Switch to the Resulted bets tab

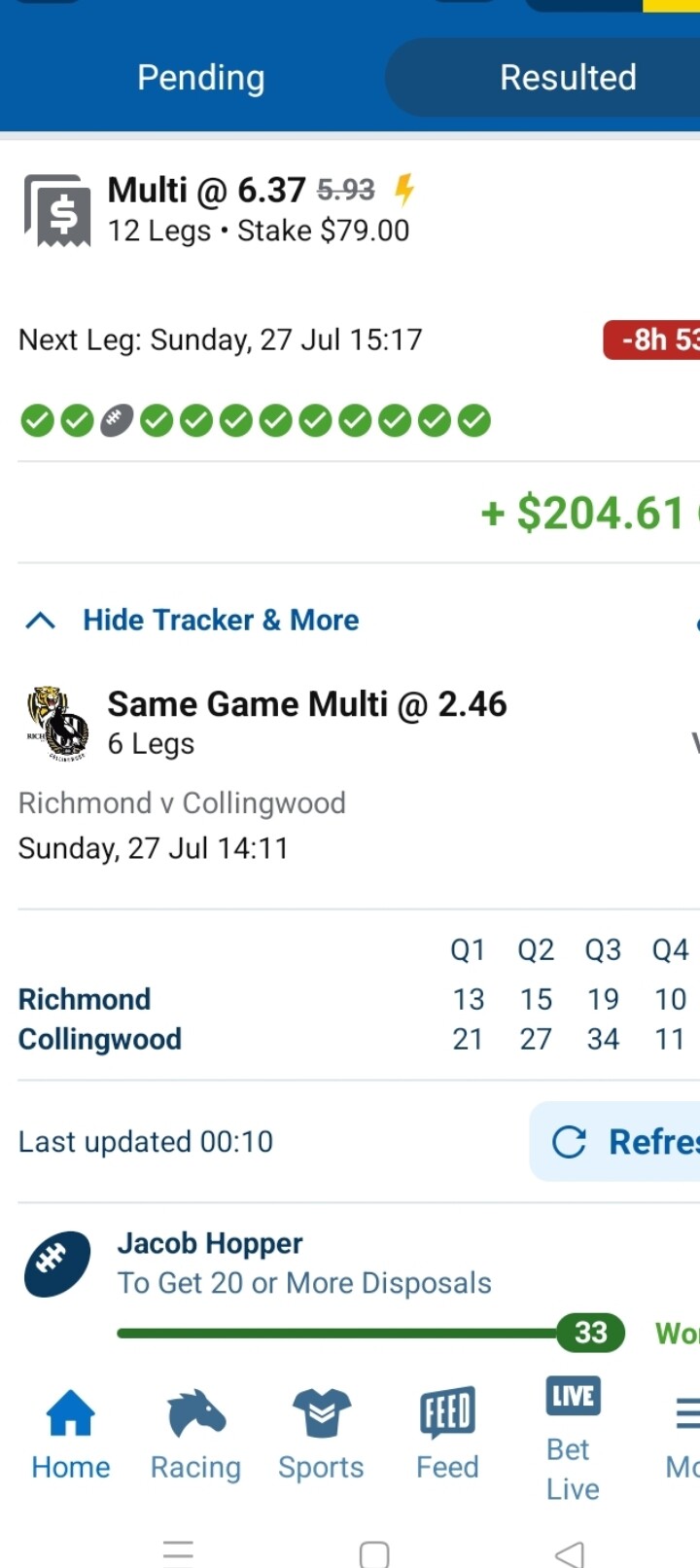click(x=567, y=78)
